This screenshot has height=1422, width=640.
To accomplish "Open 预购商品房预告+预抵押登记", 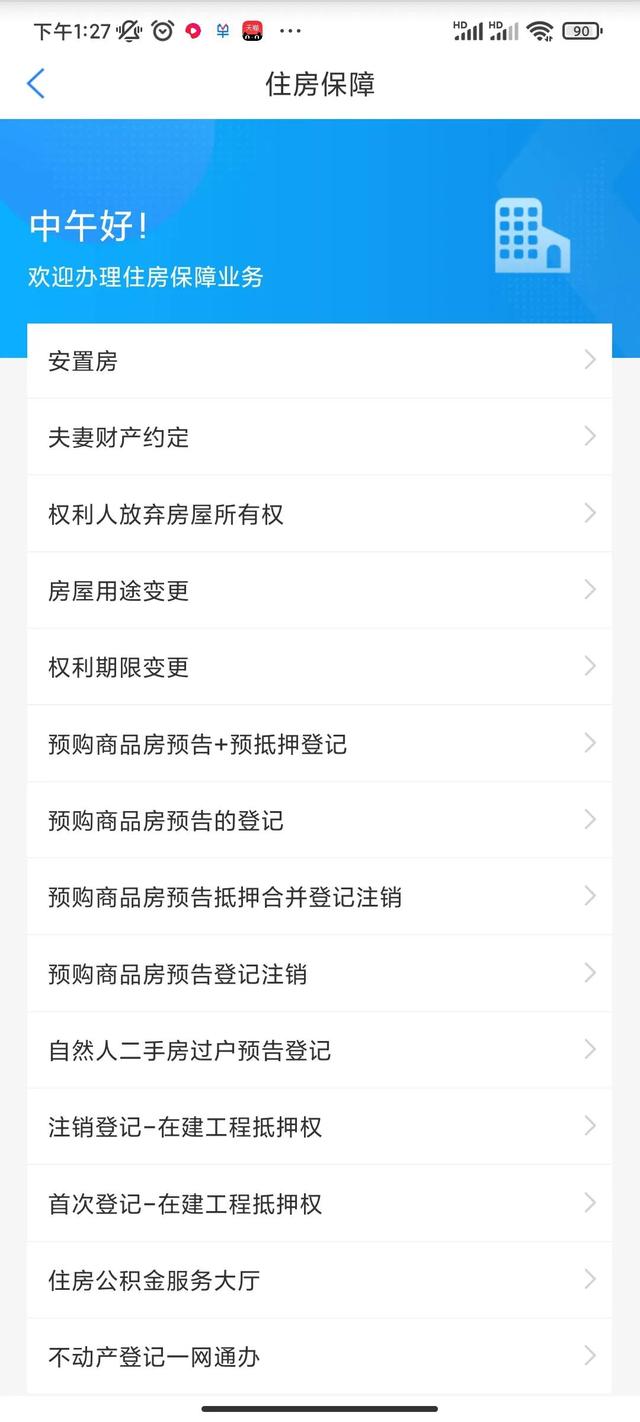I will tap(319, 744).
